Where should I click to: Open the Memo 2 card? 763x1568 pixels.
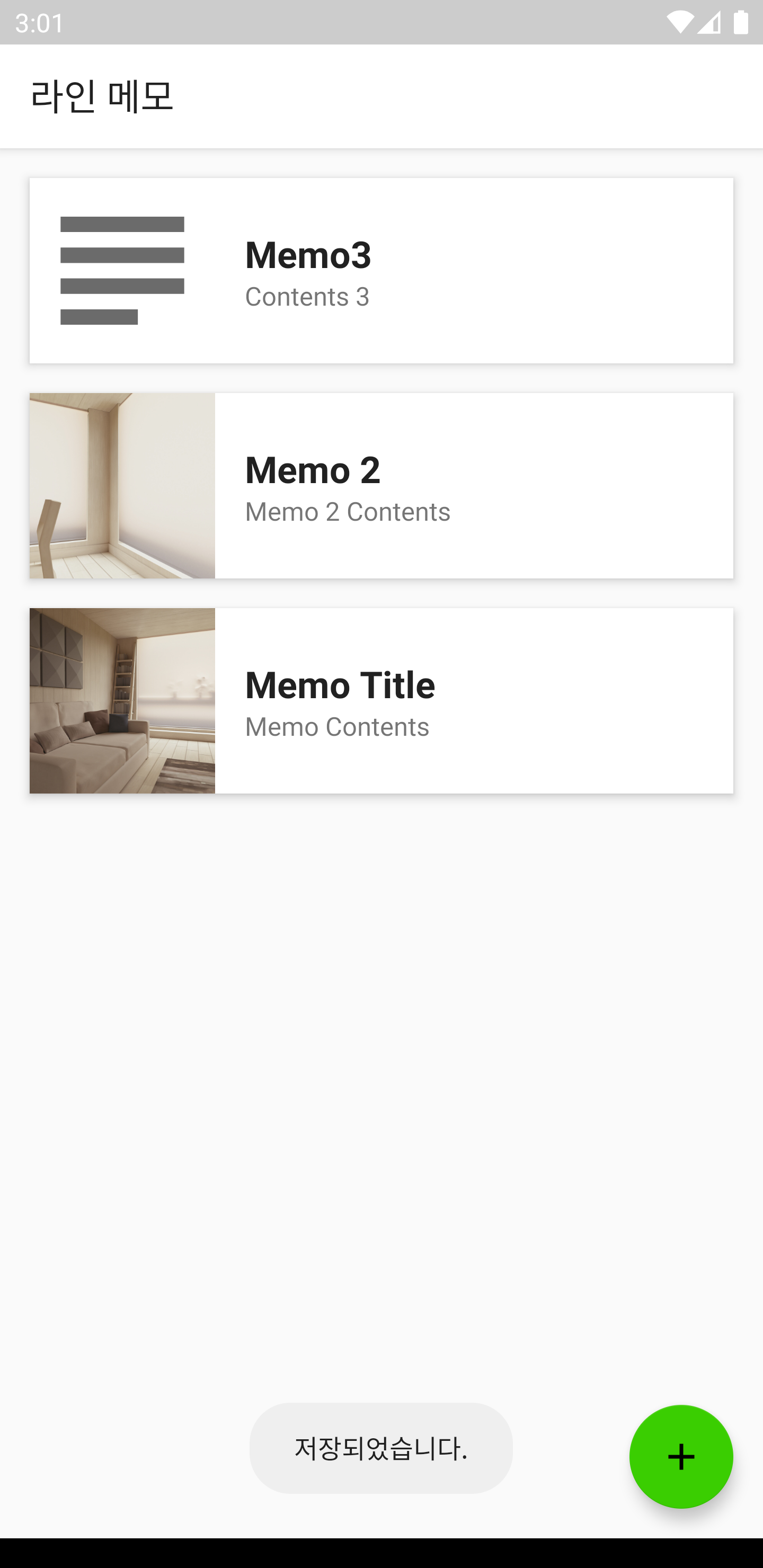[x=381, y=485]
